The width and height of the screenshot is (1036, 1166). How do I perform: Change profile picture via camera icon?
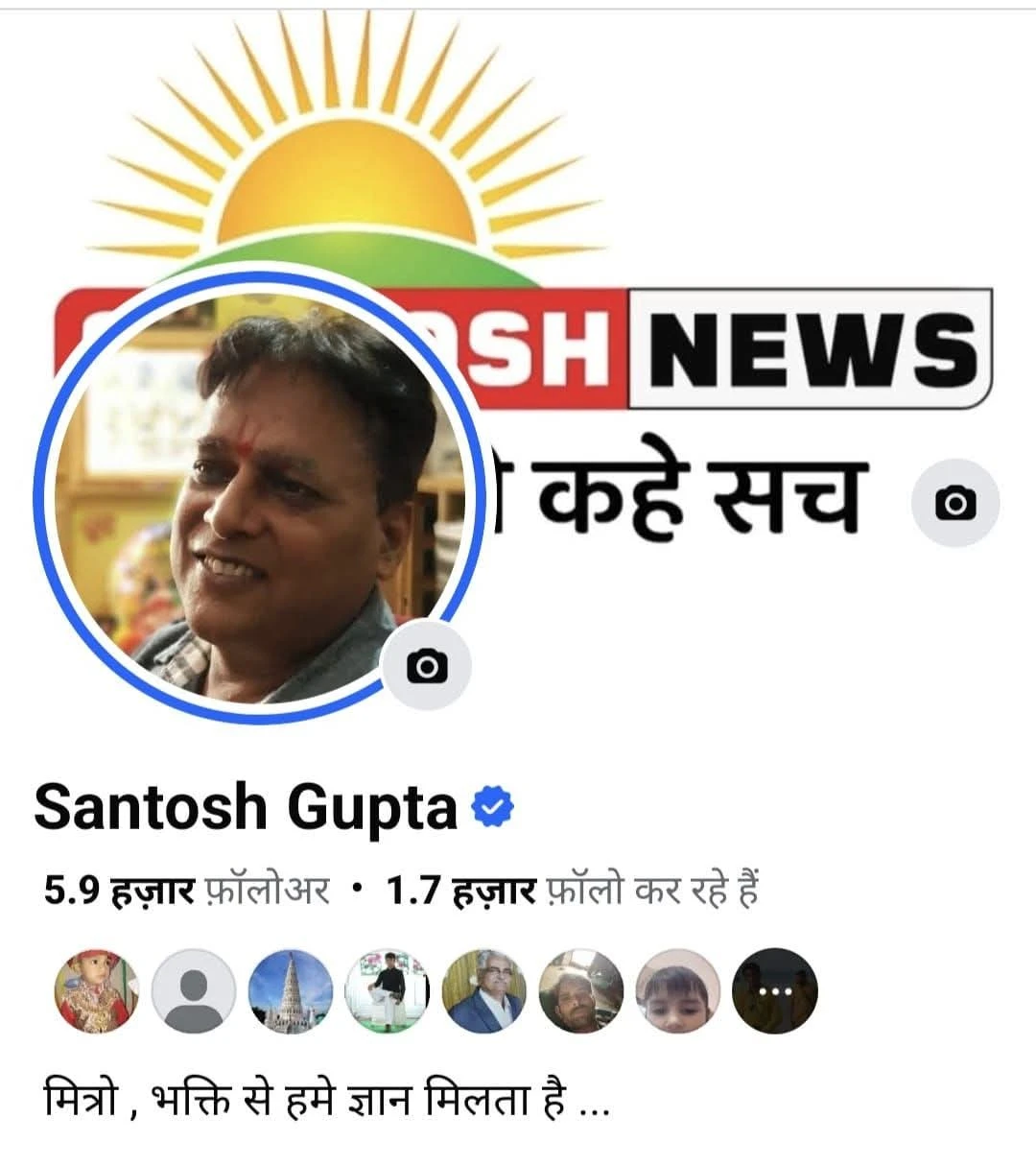point(427,665)
